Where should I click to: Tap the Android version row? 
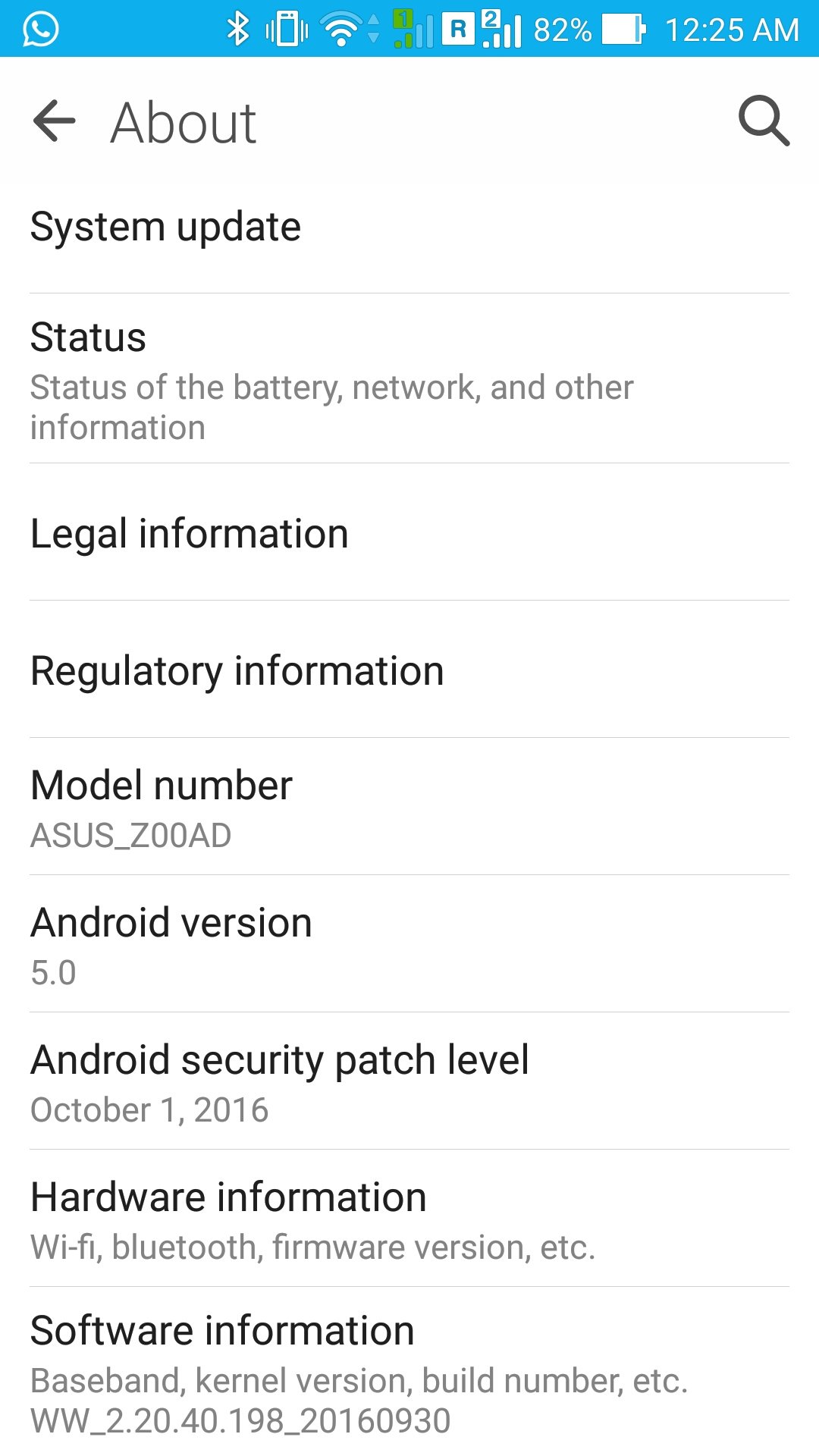tap(409, 945)
